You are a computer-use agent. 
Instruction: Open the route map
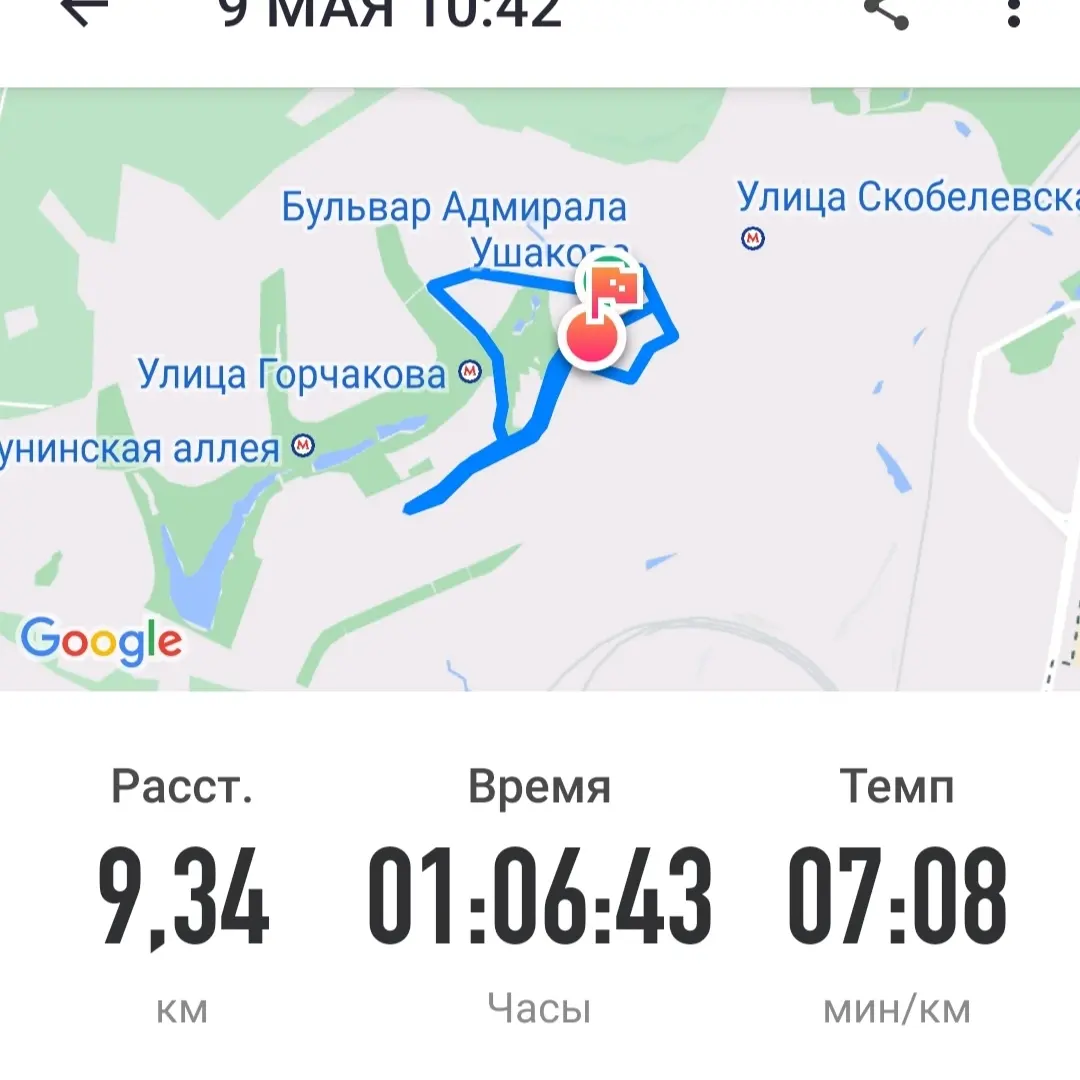click(540, 389)
